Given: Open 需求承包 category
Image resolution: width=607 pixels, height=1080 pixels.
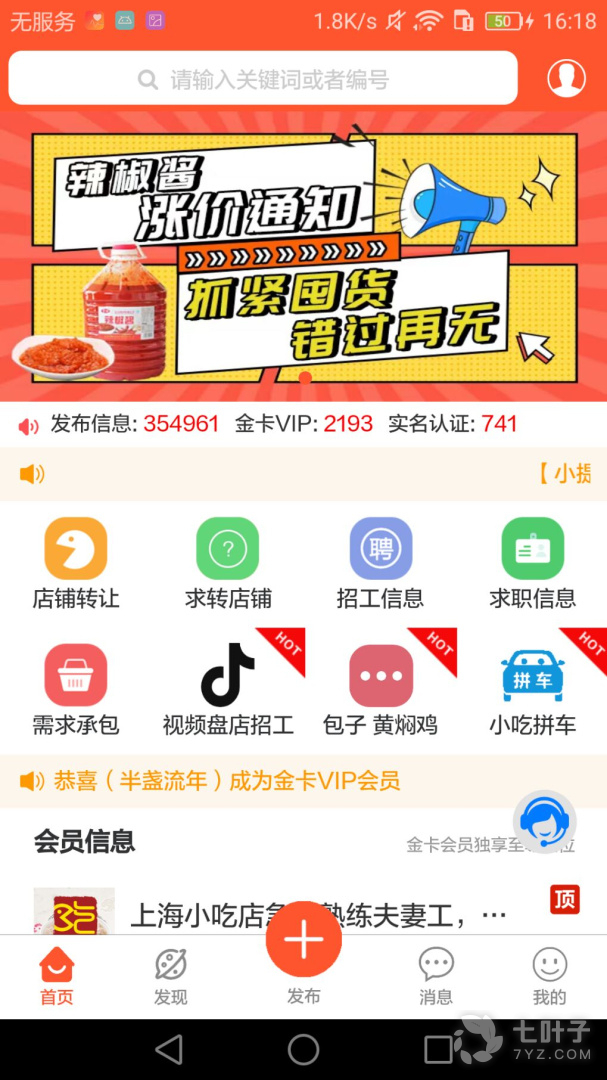Looking at the screenshot, I should [76, 689].
